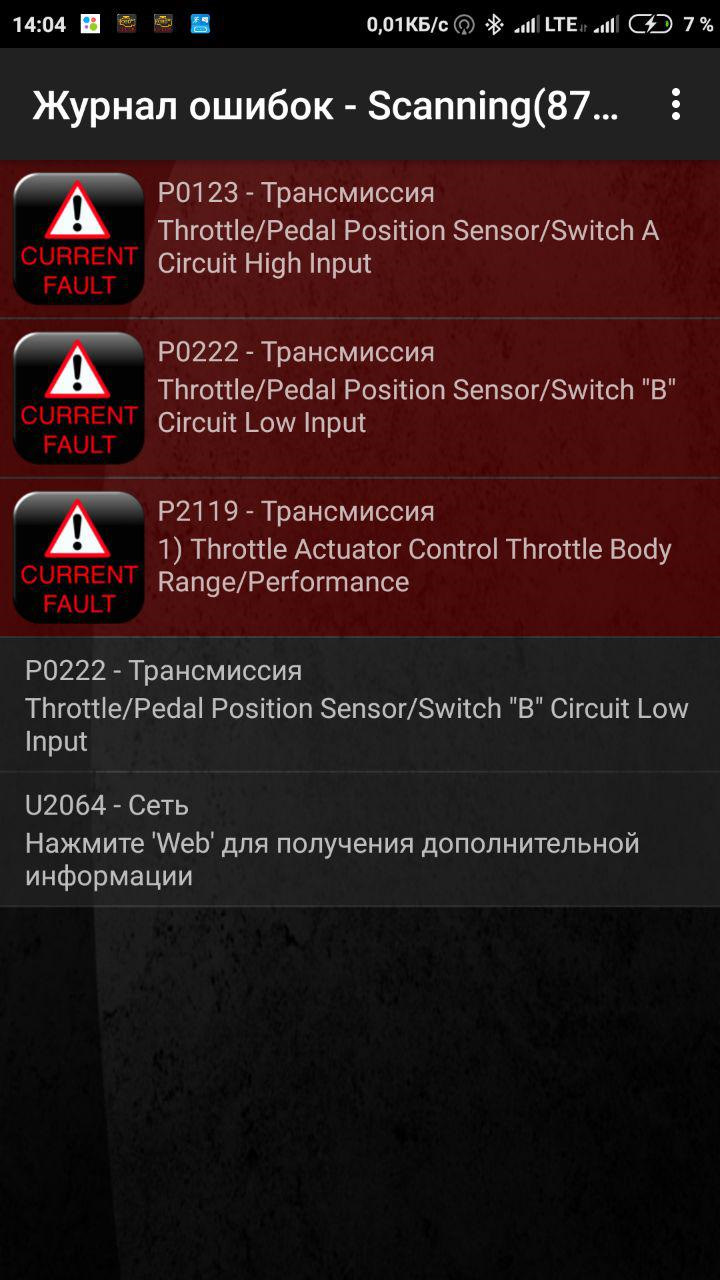This screenshot has height=1280, width=720.
Task: Tap the U2064 network fault row
Action: (x=360, y=840)
